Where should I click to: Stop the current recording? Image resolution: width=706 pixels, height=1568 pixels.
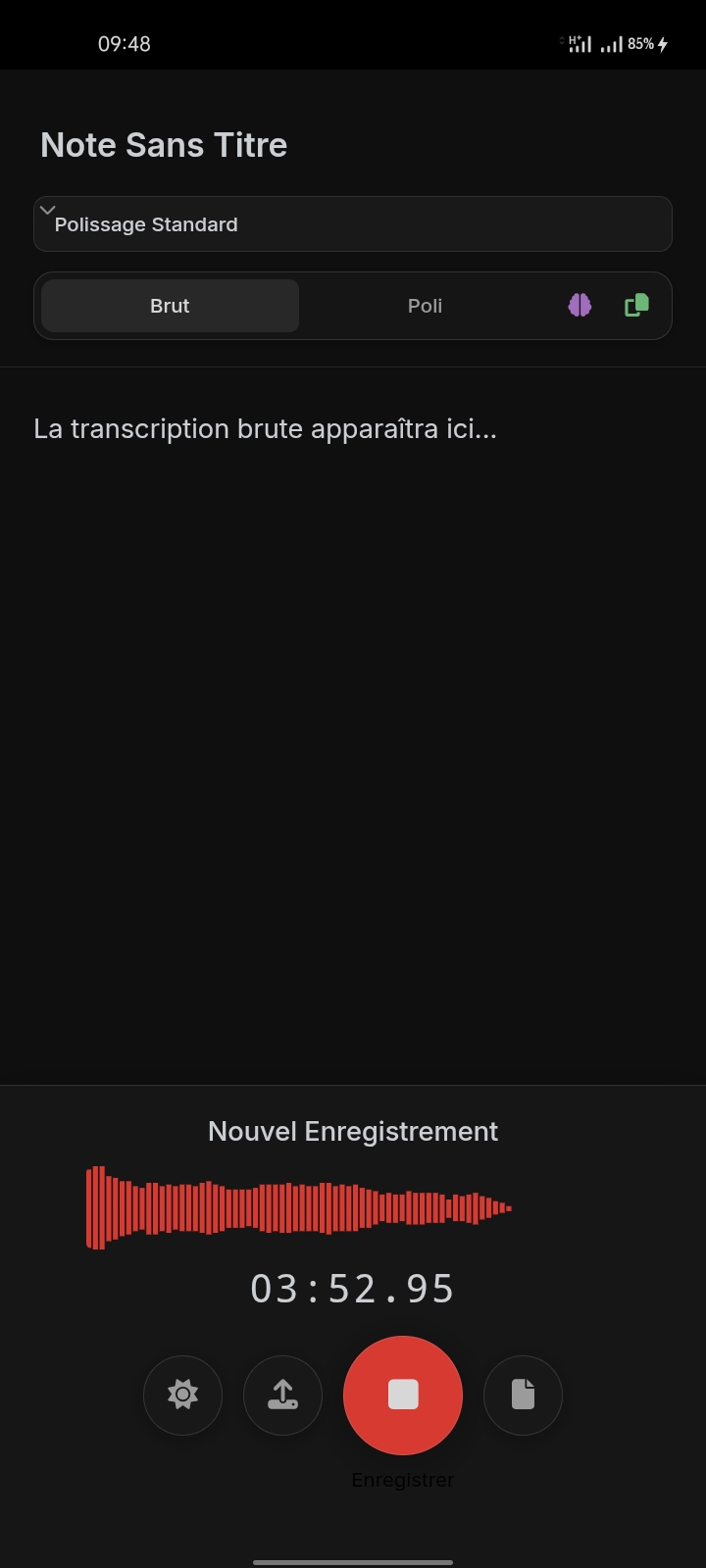pos(403,1395)
